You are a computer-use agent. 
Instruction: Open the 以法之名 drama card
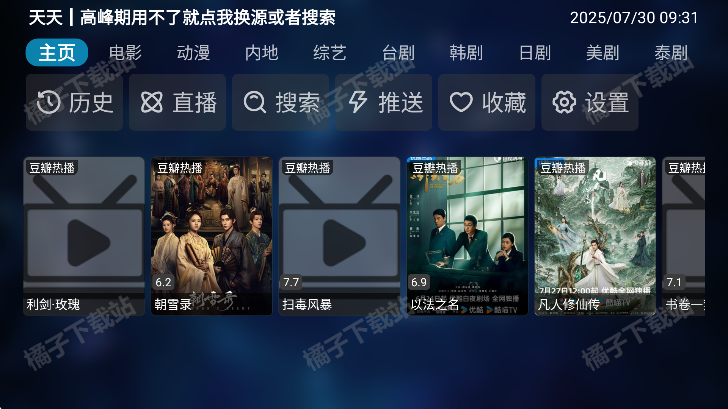point(467,235)
